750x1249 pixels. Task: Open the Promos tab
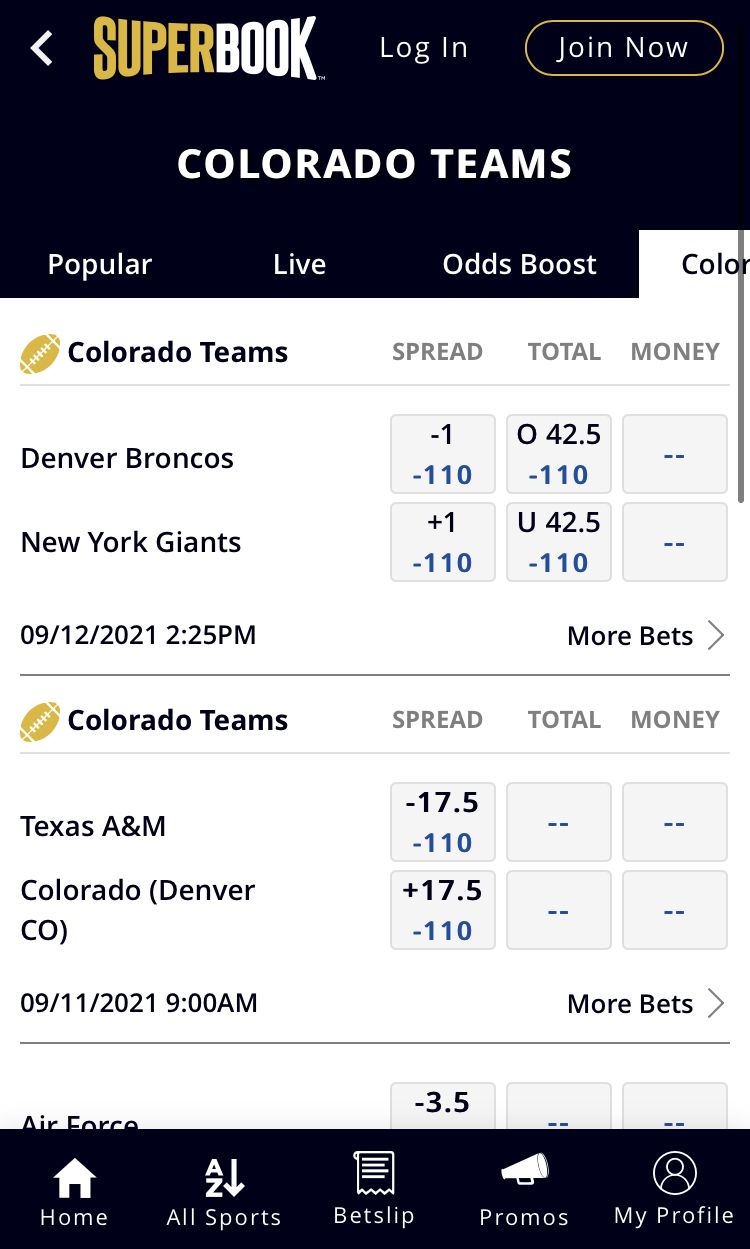click(x=524, y=1191)
